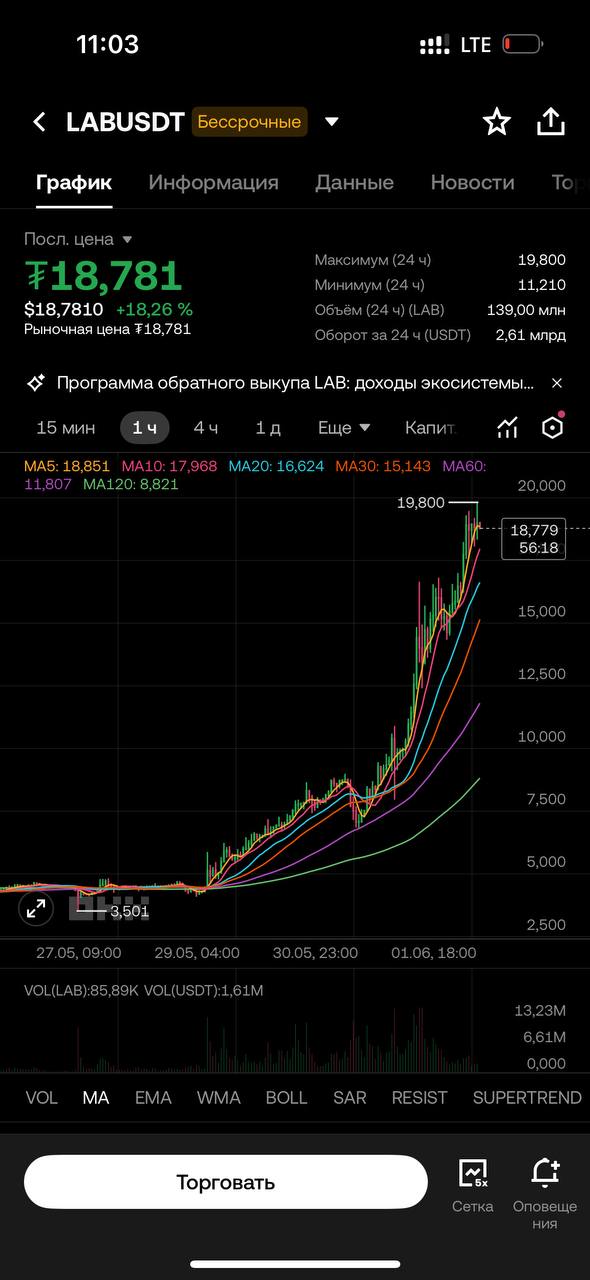Image resolution: width=590 pixels, height=1280 pixels.
Task: Expand the chart to fullscreen
Action: point(36,909)
